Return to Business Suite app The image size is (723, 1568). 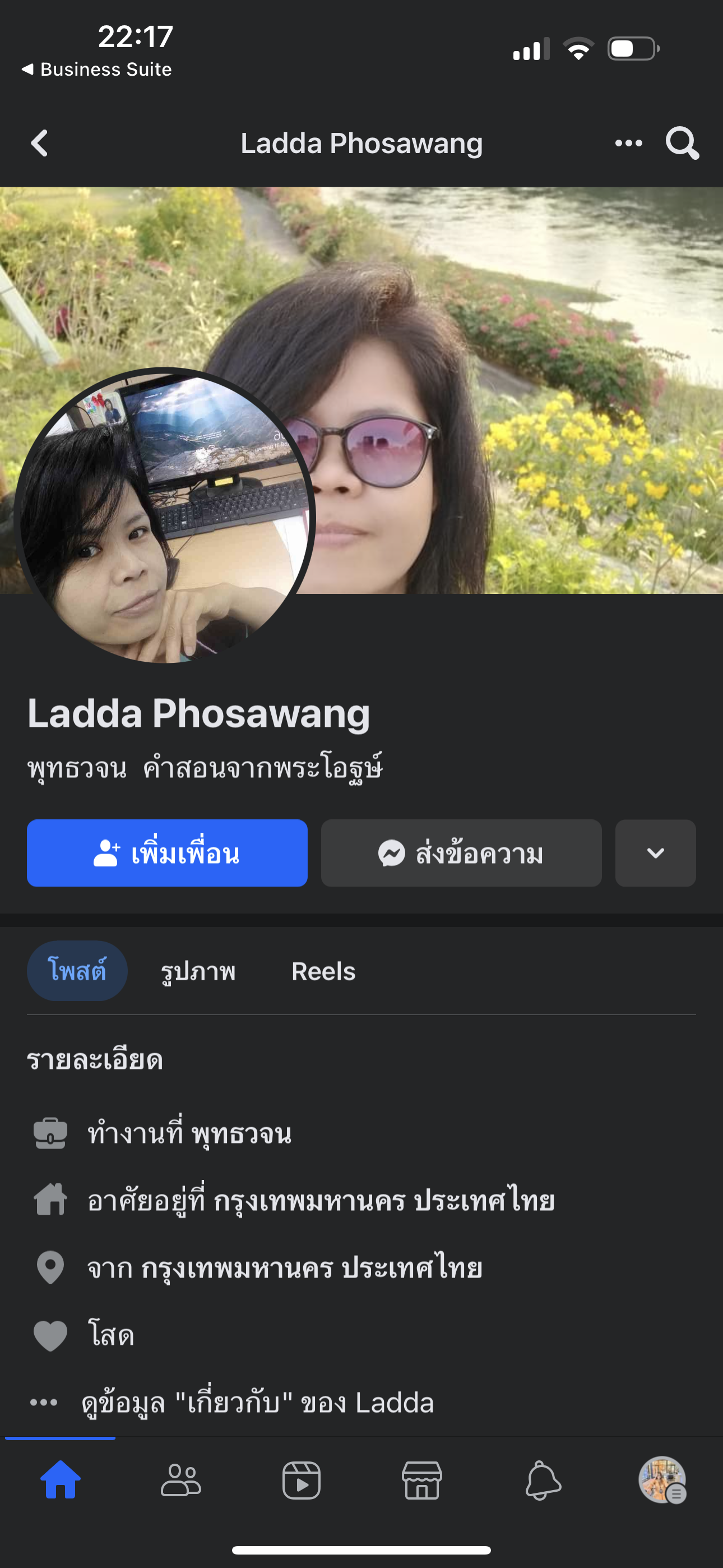[98, 70]
